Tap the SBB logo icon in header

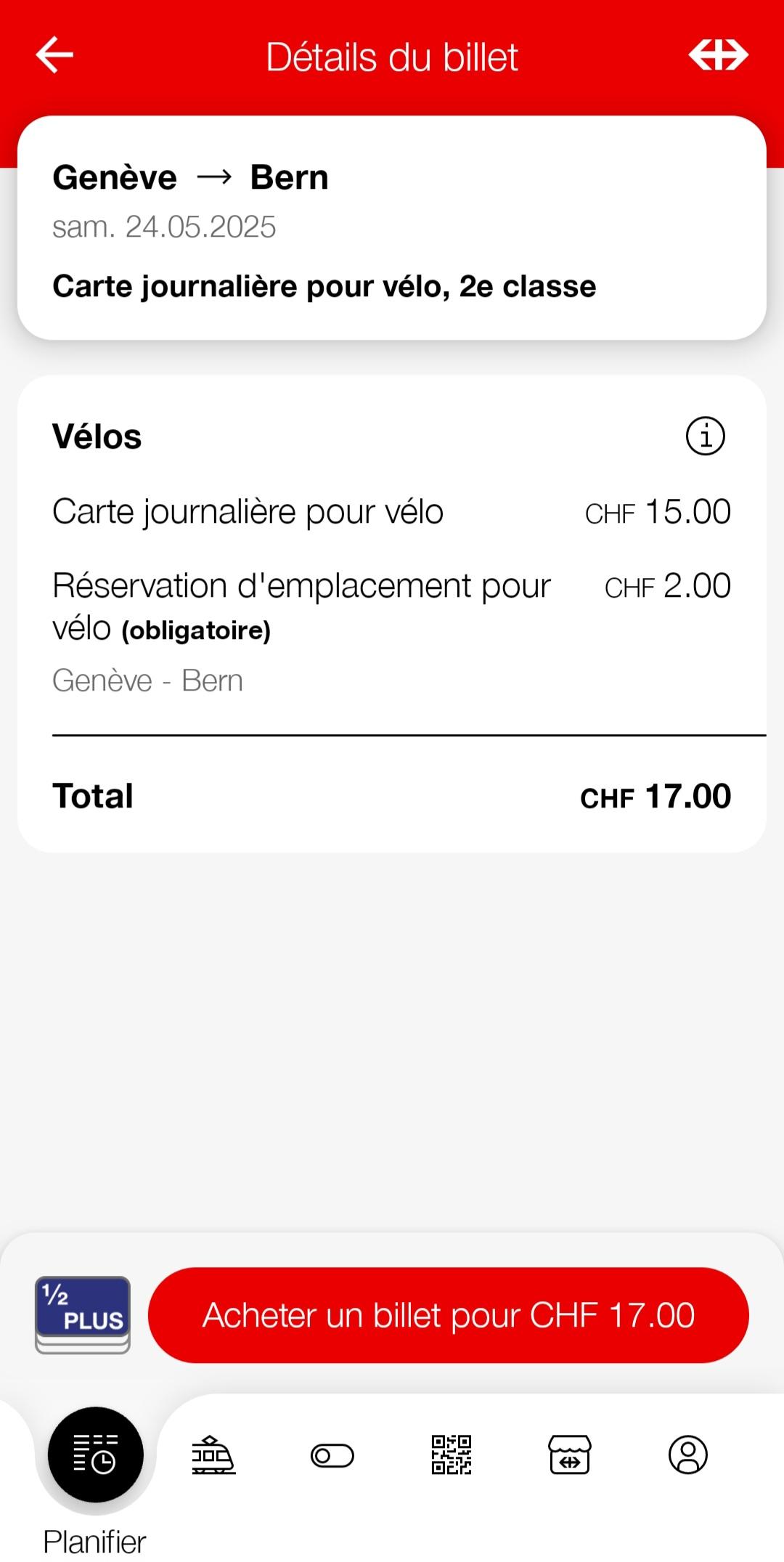pos(719,55)
